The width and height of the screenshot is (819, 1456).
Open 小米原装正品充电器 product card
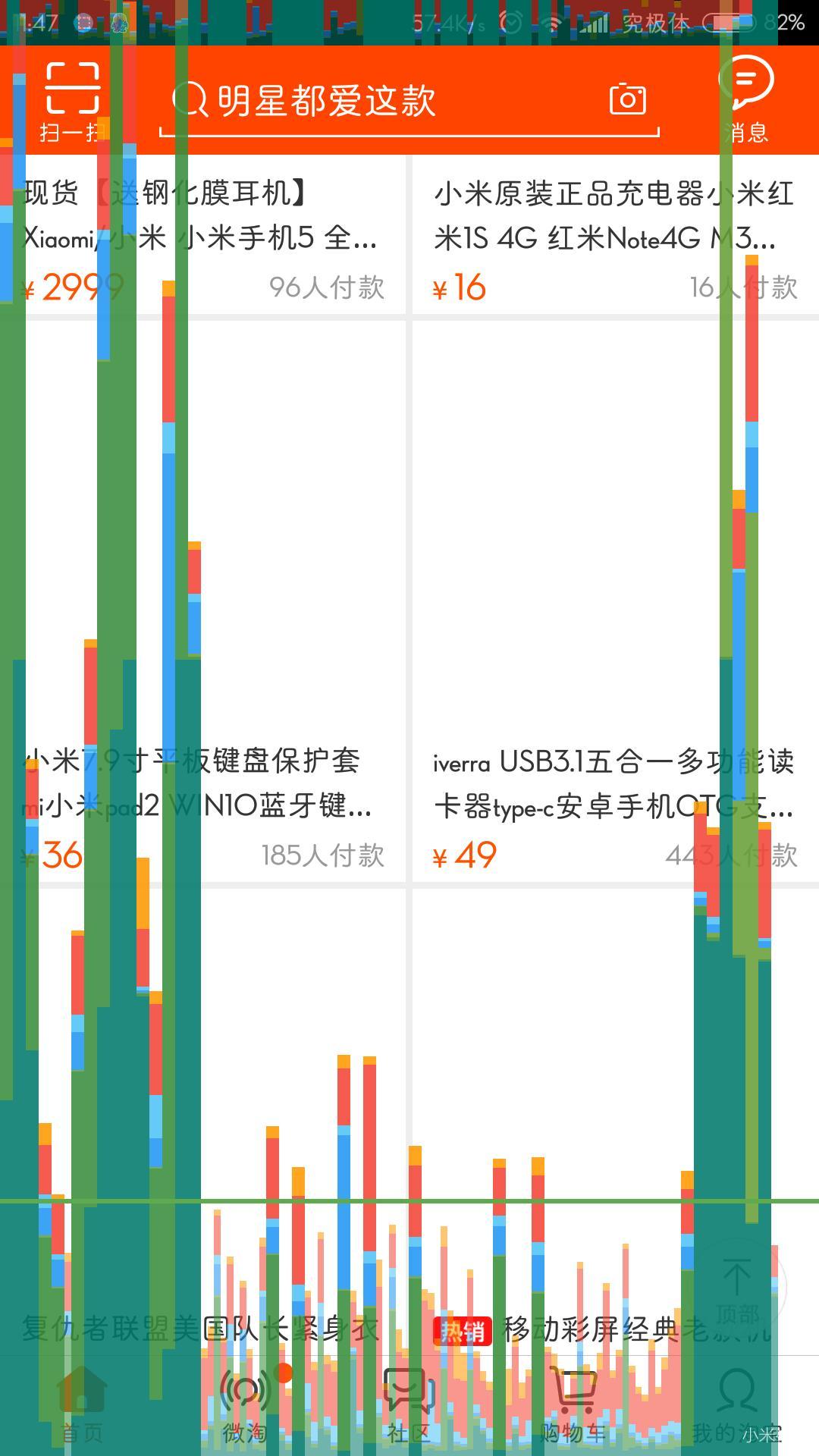pyautogui.click(x=616, y=234)
